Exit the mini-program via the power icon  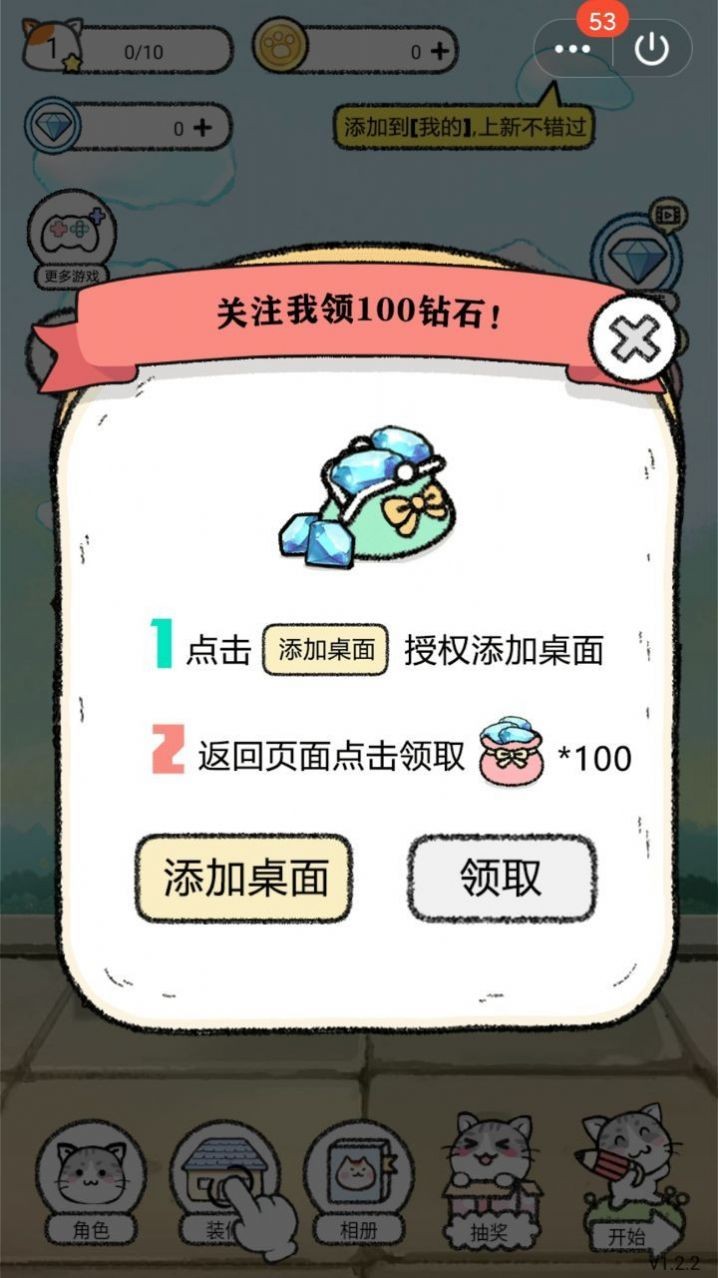coord(652,49)
